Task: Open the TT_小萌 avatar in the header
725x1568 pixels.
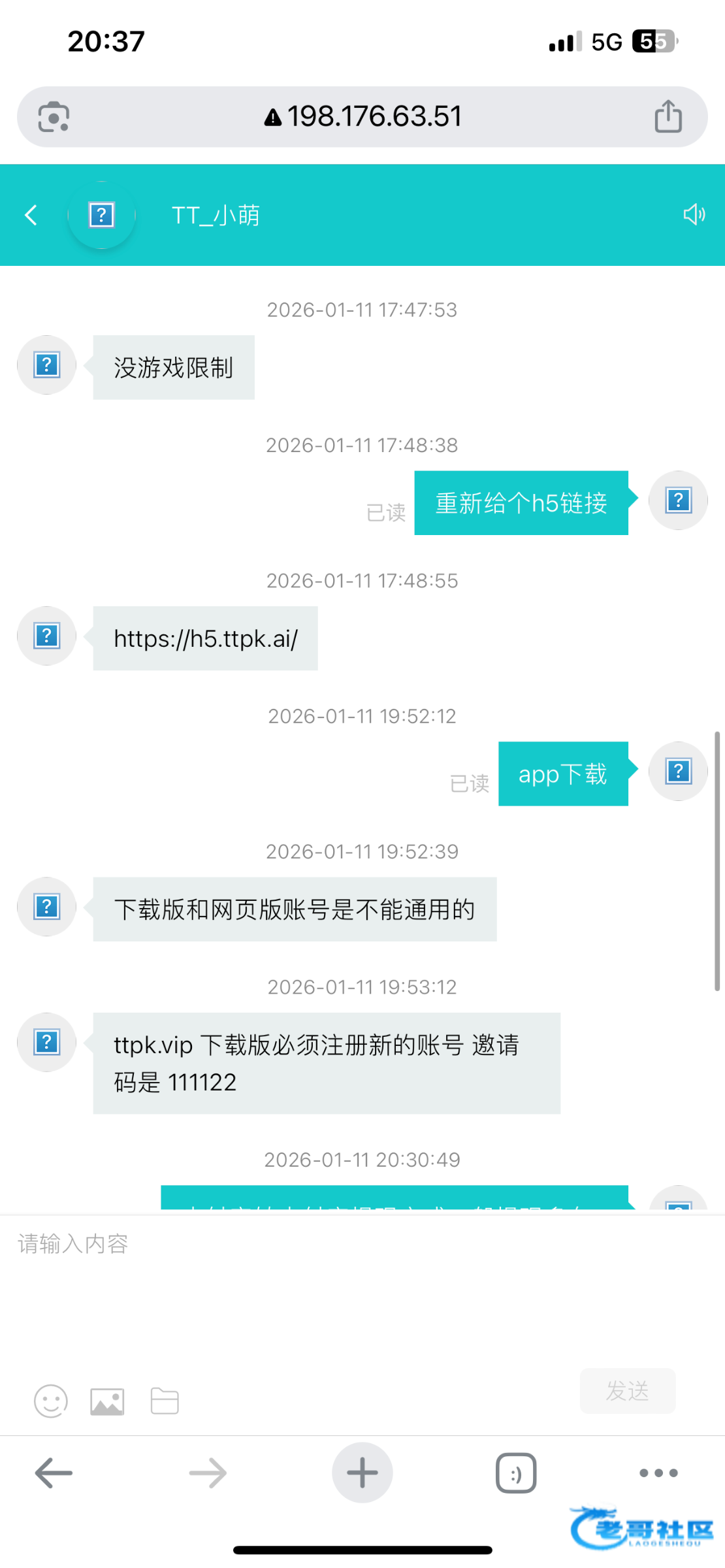Action: (102, 215)
